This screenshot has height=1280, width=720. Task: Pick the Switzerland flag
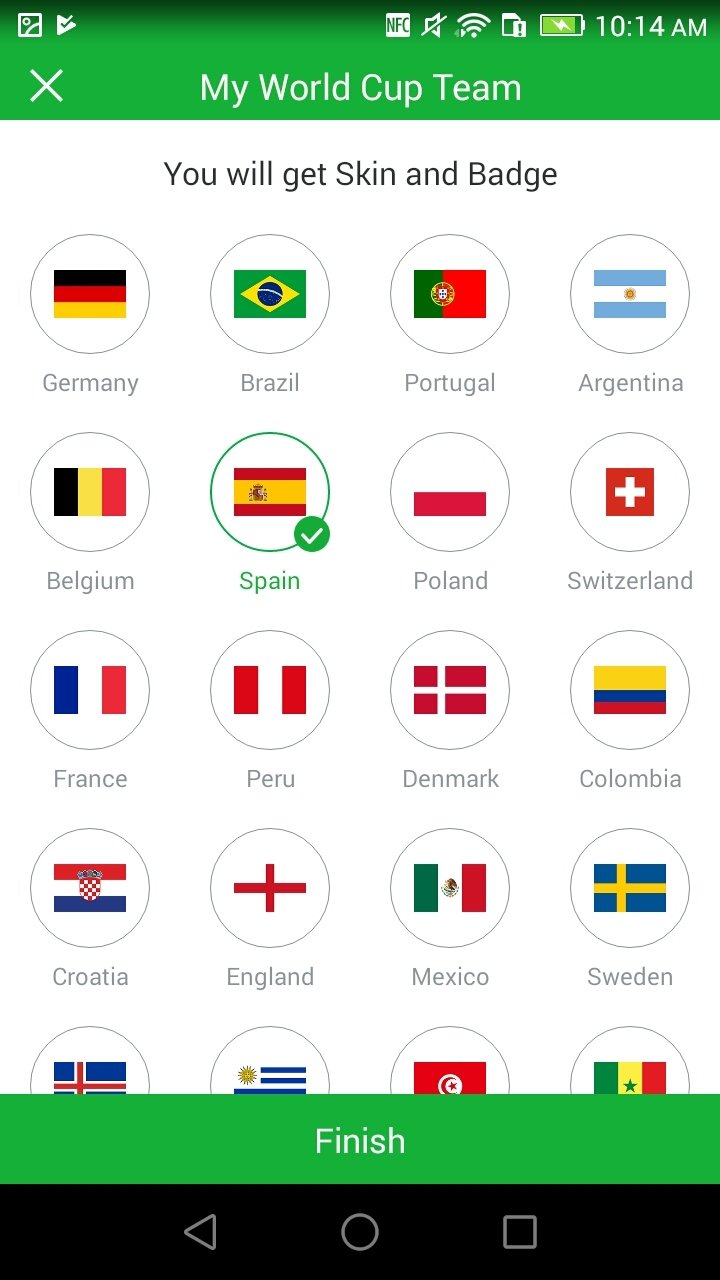[x=630, y=492]
